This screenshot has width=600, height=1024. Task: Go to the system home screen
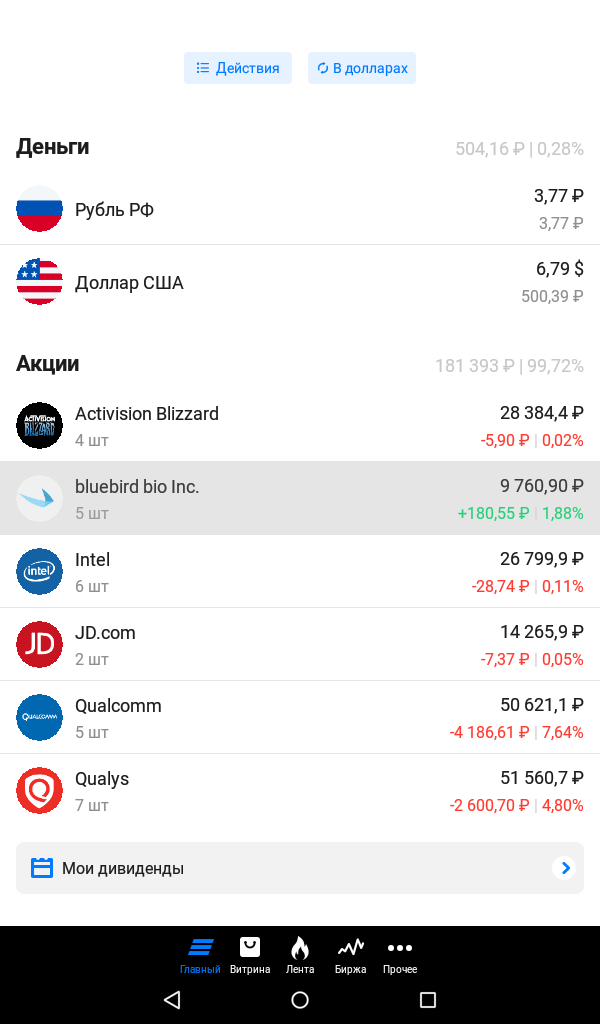300,1000
